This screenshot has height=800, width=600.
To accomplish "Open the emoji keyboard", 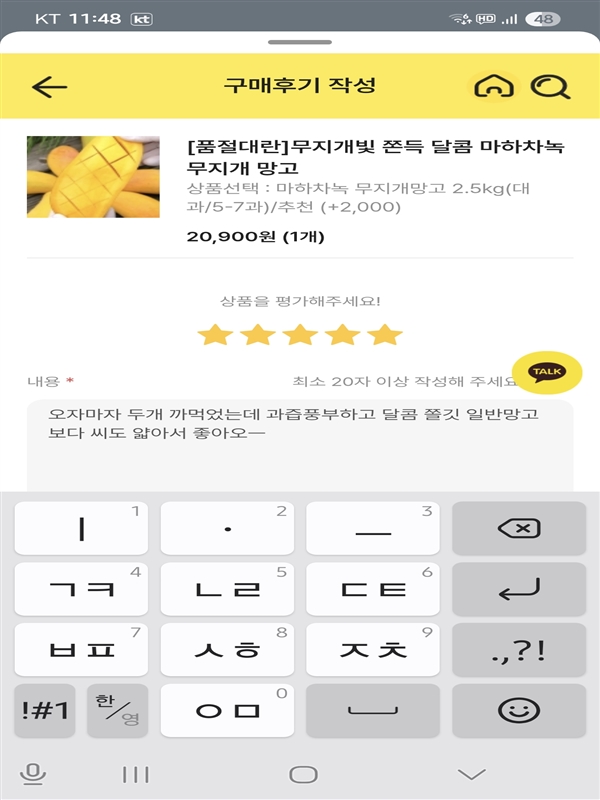I will 519,711.
